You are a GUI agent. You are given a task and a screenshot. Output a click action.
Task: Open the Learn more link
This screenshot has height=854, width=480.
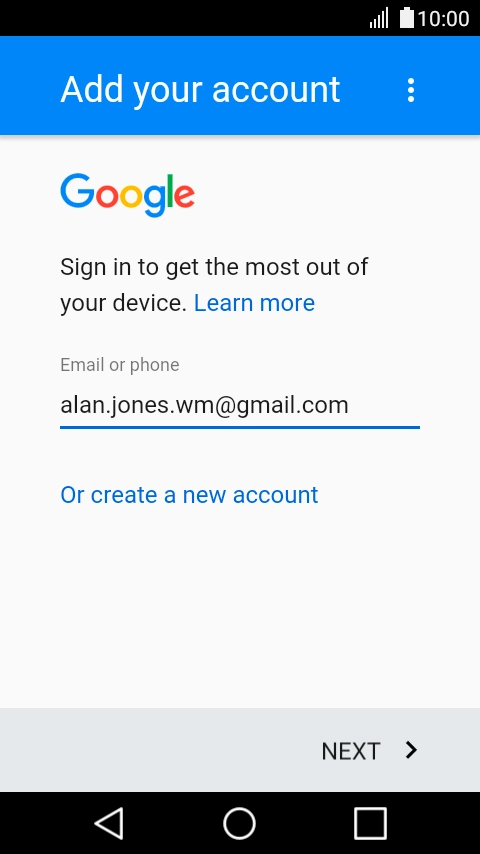click(254, 303)
